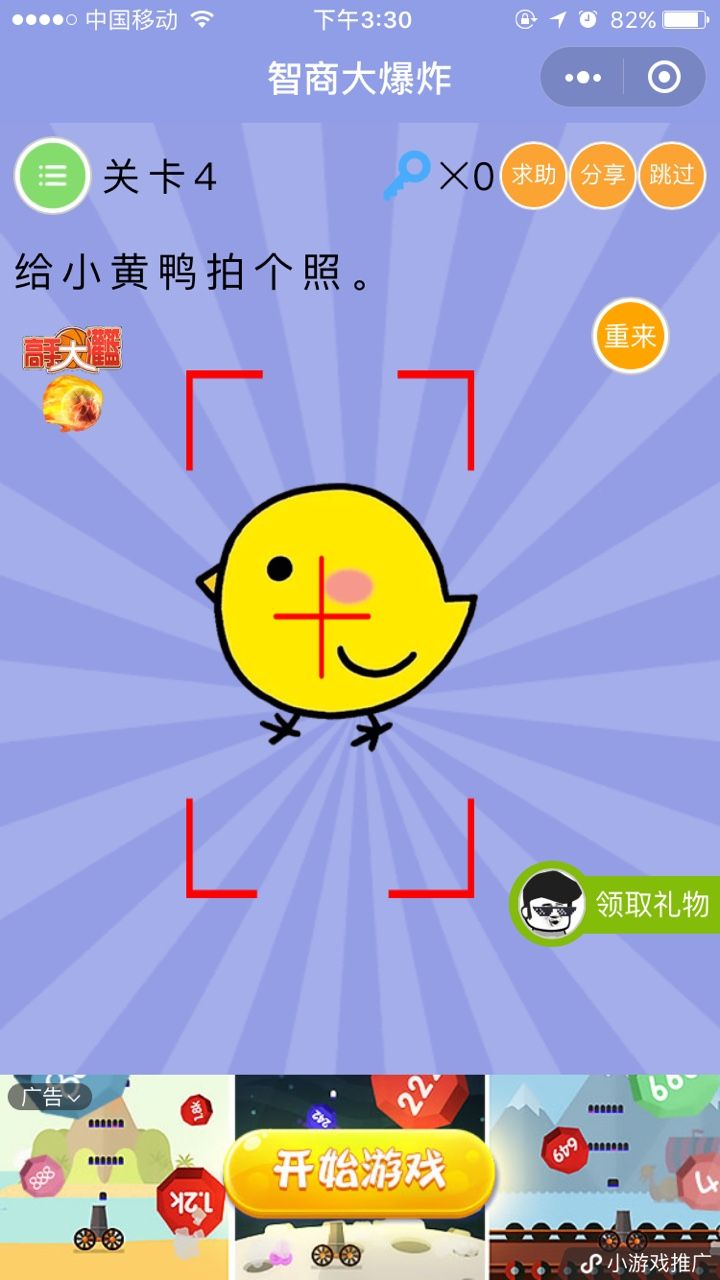Image resolution: width=720 pixels, height=1280 pixels.
Task: Skip this level with 跳过
Action: pos(671,176)
